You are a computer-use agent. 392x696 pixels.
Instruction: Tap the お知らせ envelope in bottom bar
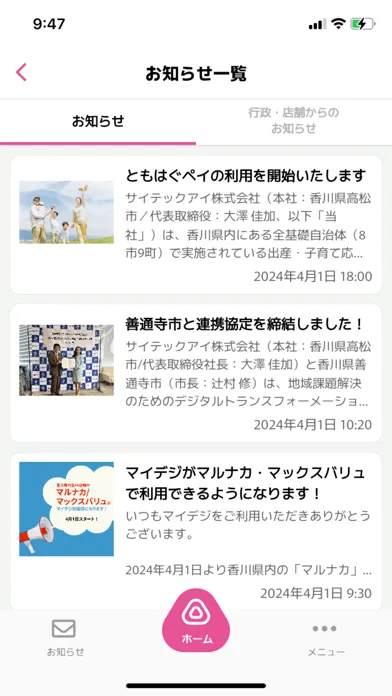point(65,637)
